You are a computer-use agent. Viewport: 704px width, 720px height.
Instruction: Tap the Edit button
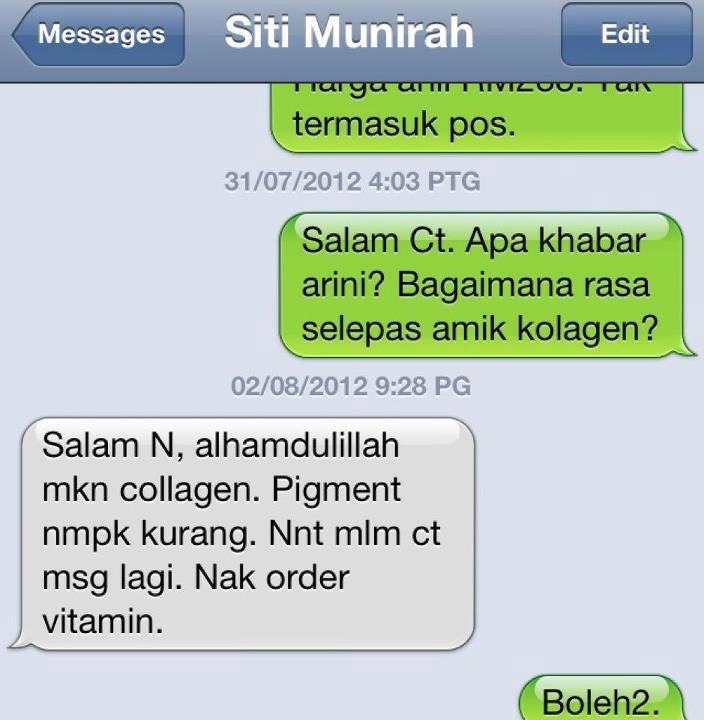pyautogui.click(x=626, y=35)
